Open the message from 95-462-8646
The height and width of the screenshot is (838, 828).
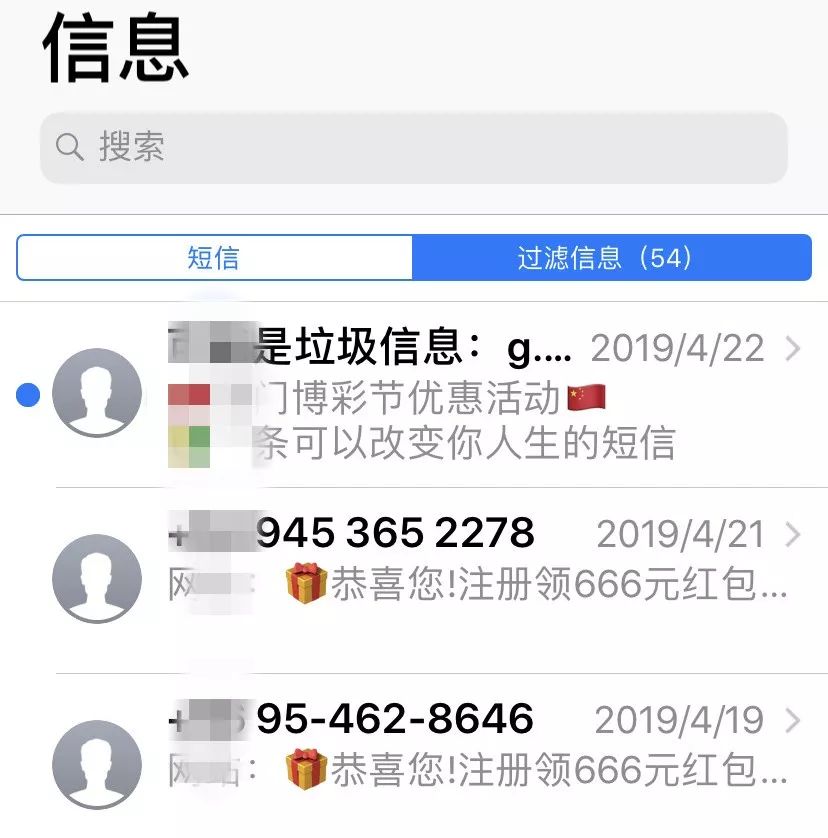[470, 745]
